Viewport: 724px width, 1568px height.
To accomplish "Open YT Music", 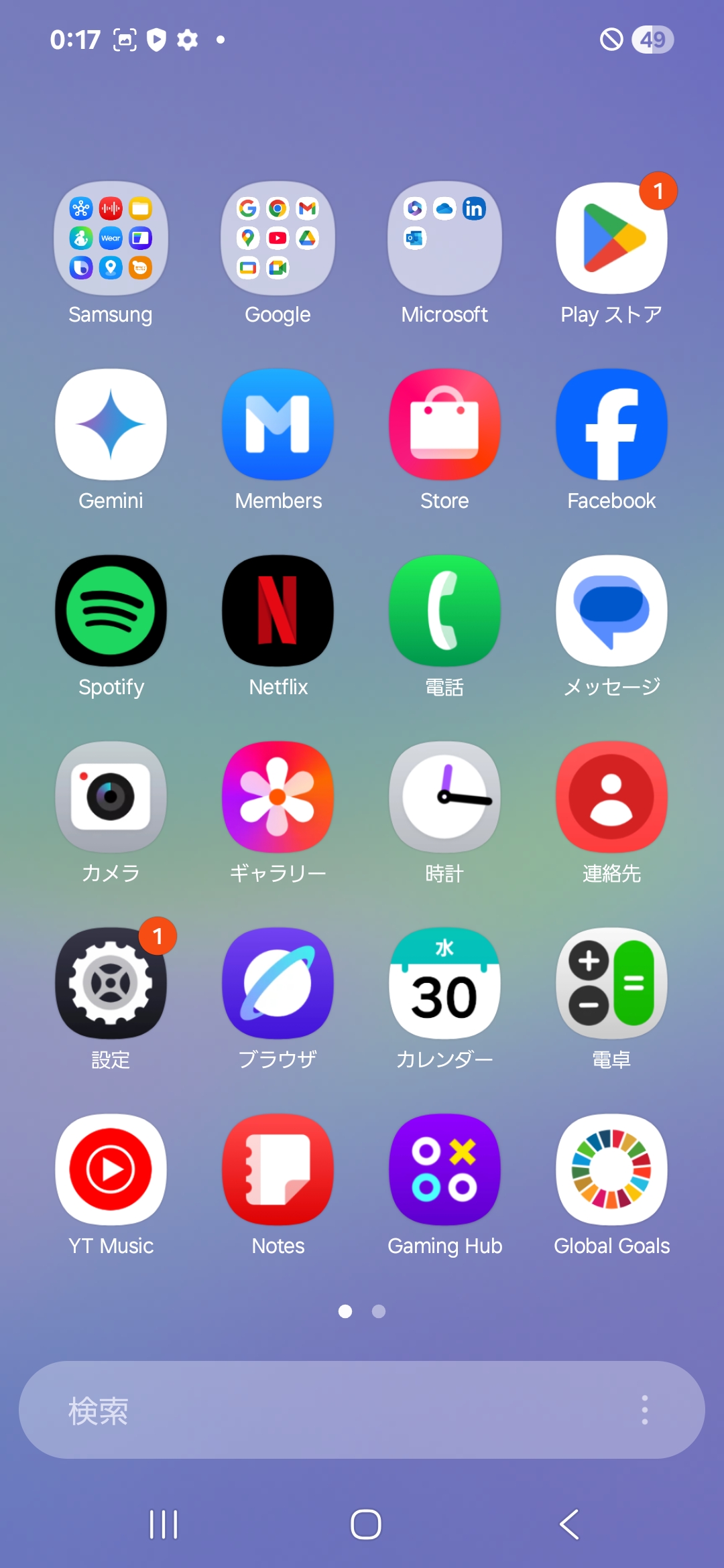I will (x=111, y=1170).
